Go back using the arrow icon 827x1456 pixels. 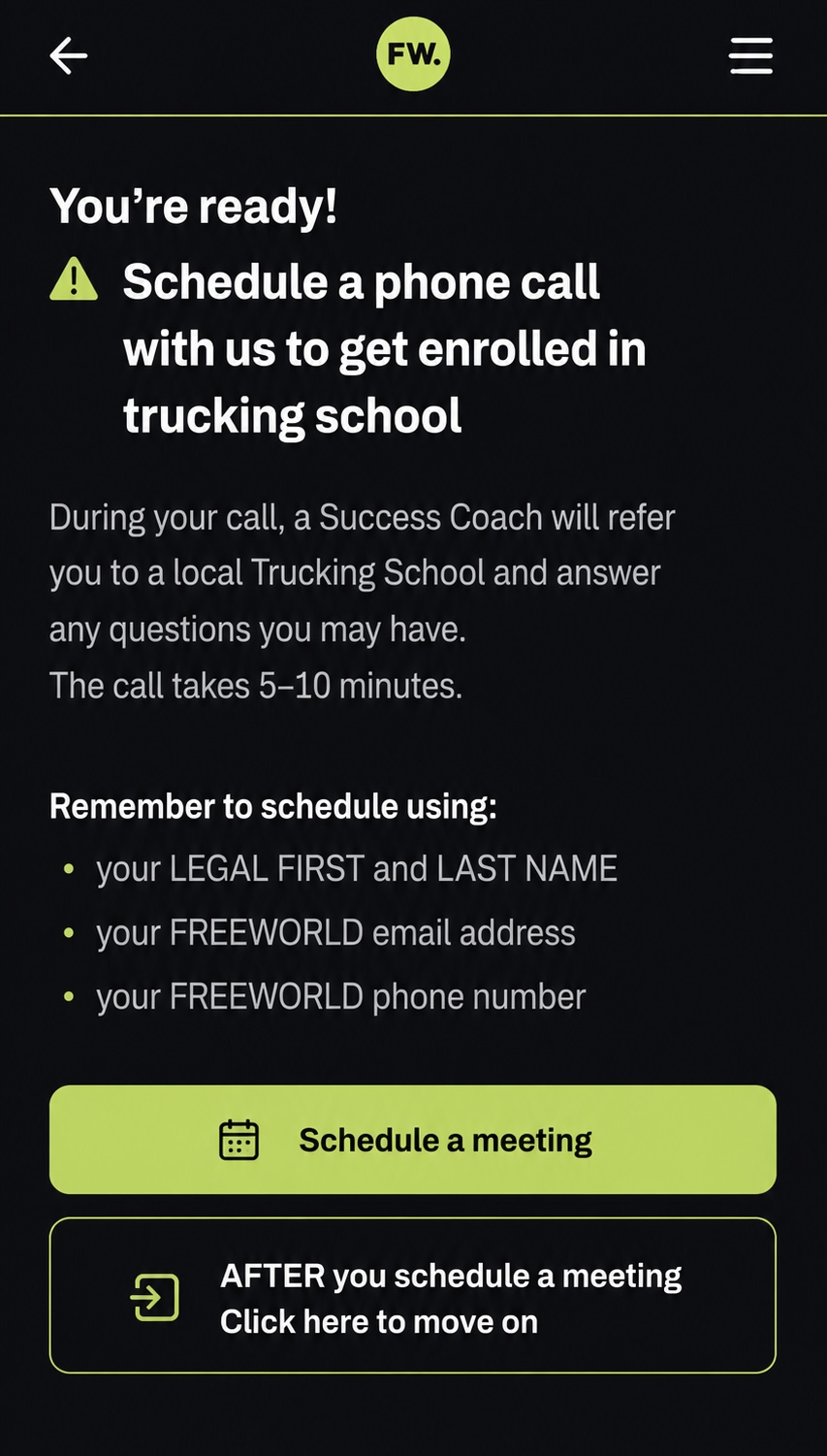pos(69,55)
